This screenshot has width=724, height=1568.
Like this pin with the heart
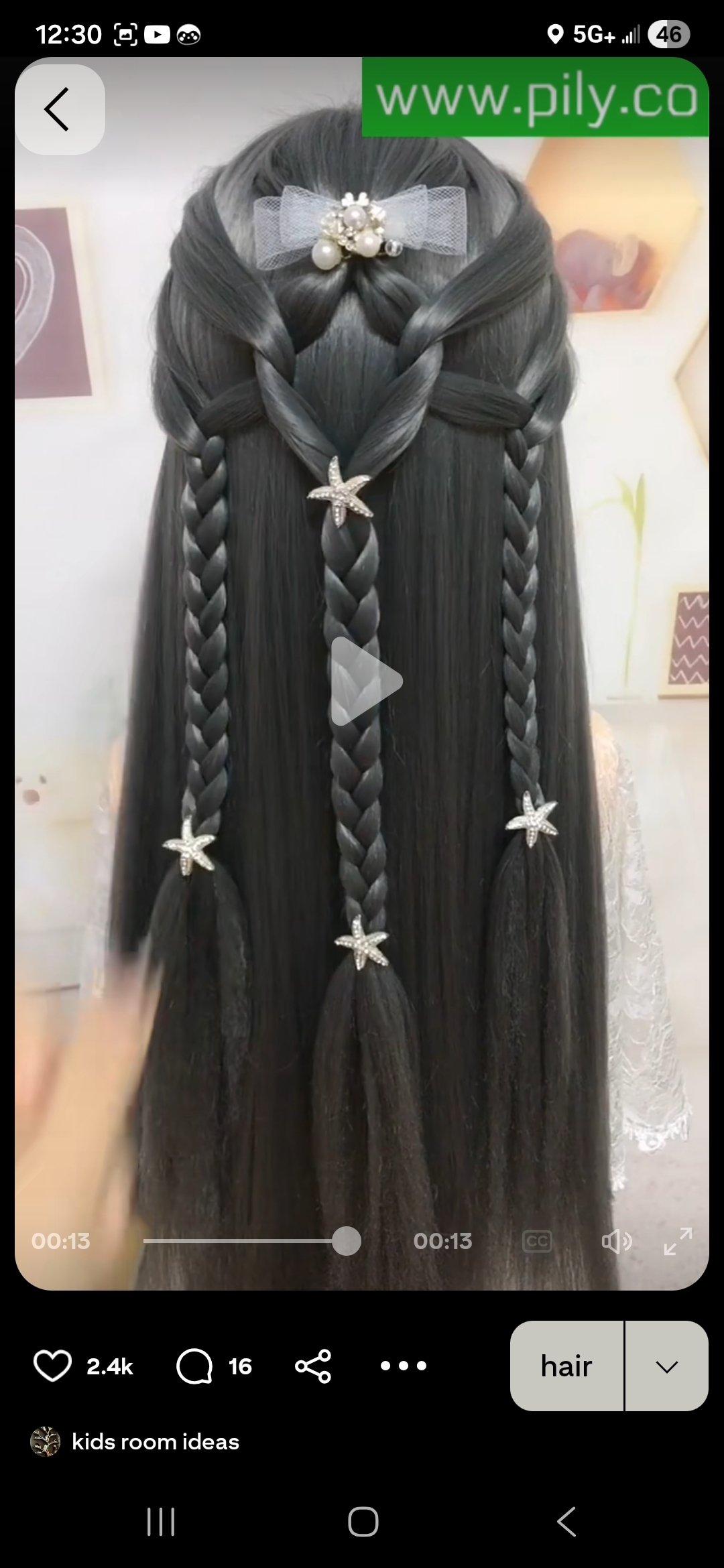tap(52, 1366)
